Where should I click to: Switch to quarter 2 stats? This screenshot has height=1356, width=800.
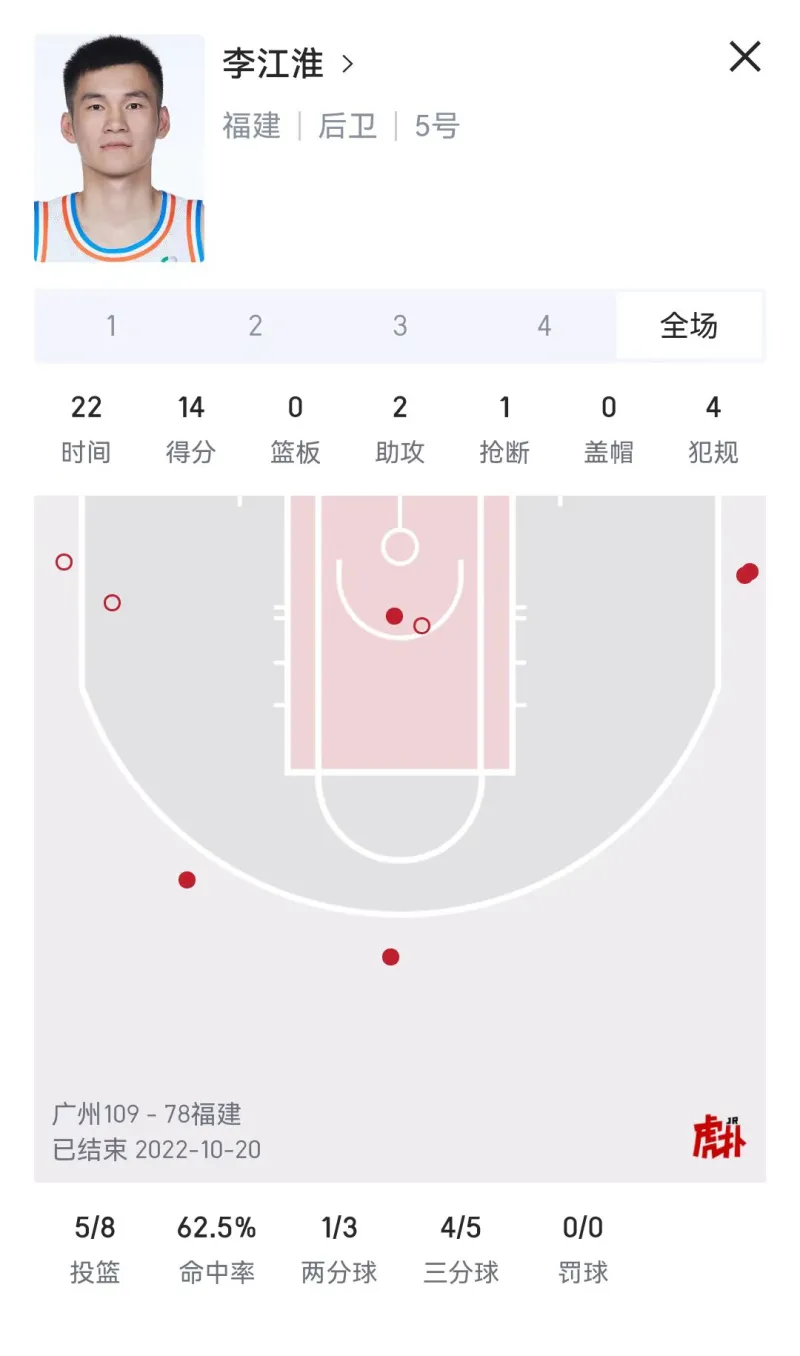[x=255, y=326]
